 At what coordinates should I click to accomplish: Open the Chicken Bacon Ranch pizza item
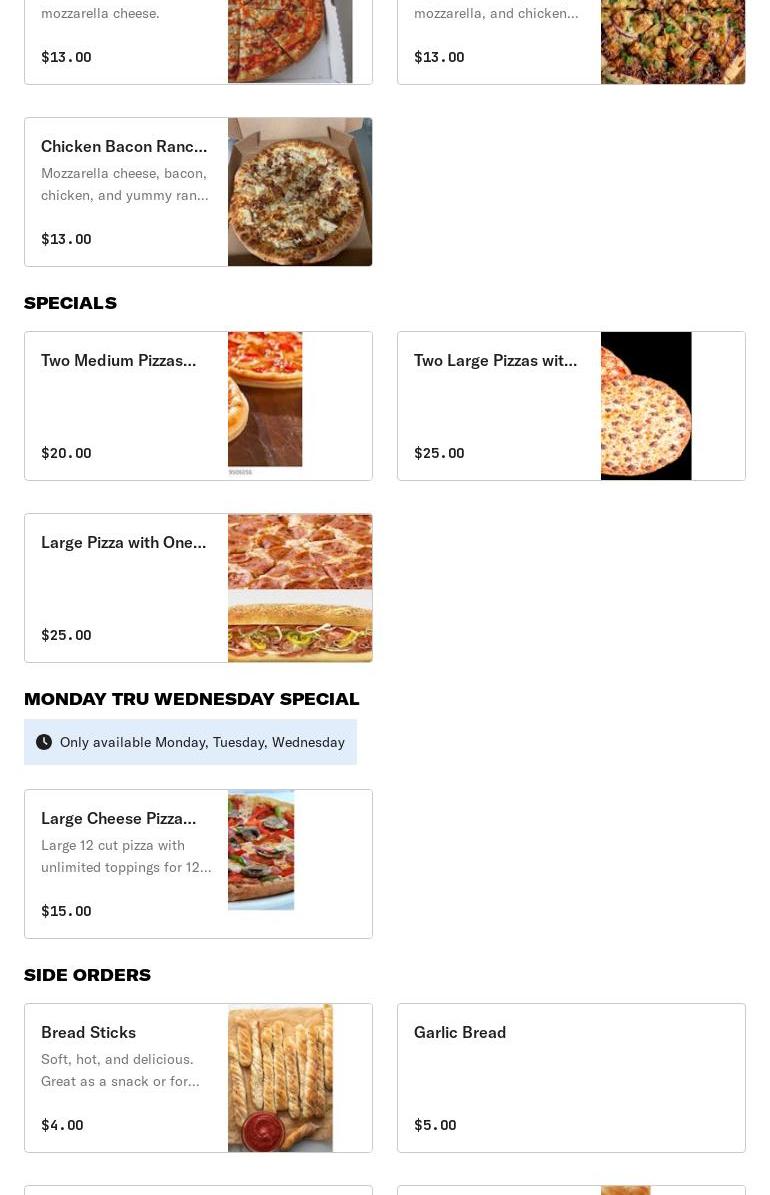[198, 192]
